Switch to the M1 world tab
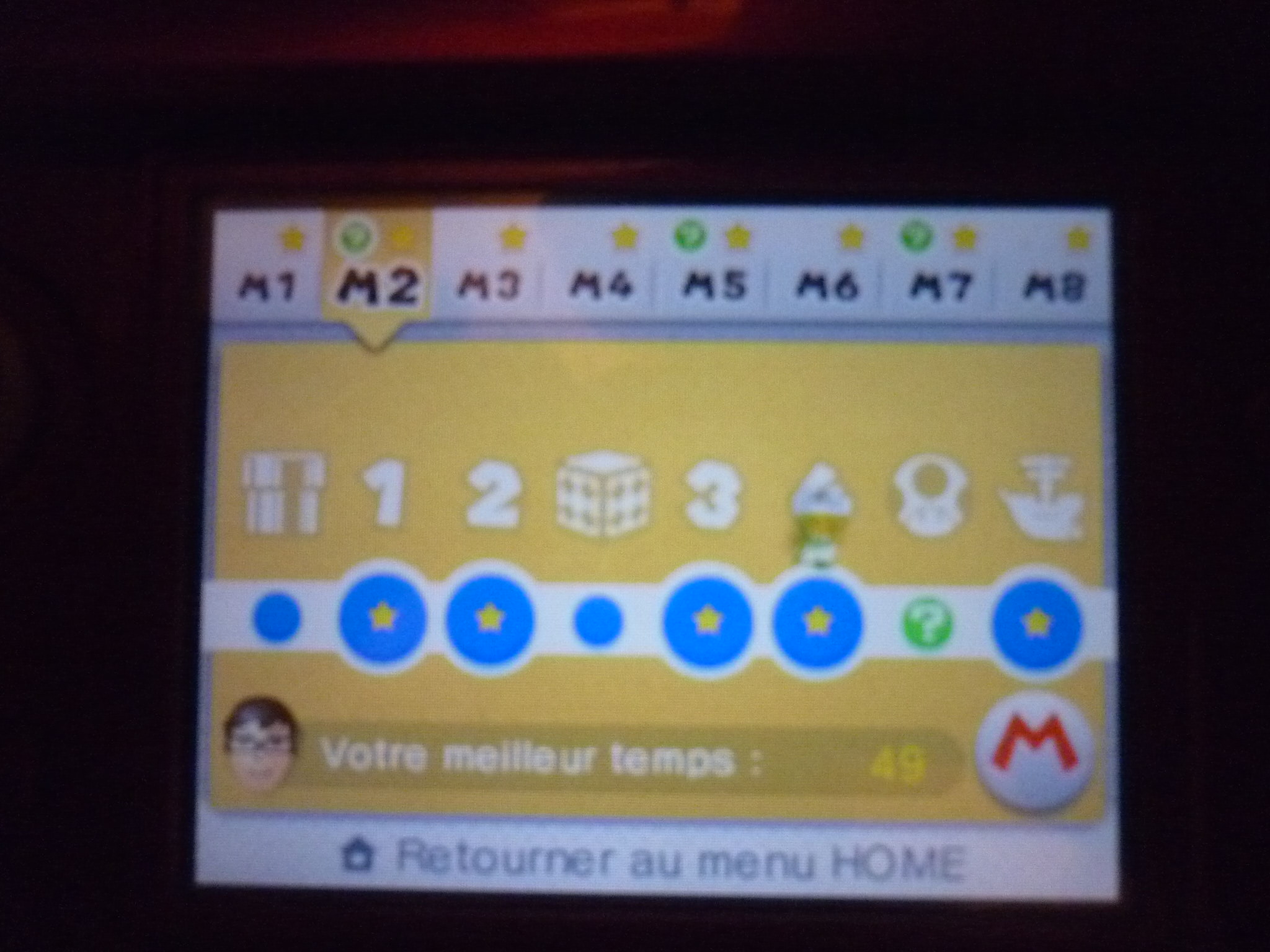This screenshot has height=952, width=1270. pos(268,273)
